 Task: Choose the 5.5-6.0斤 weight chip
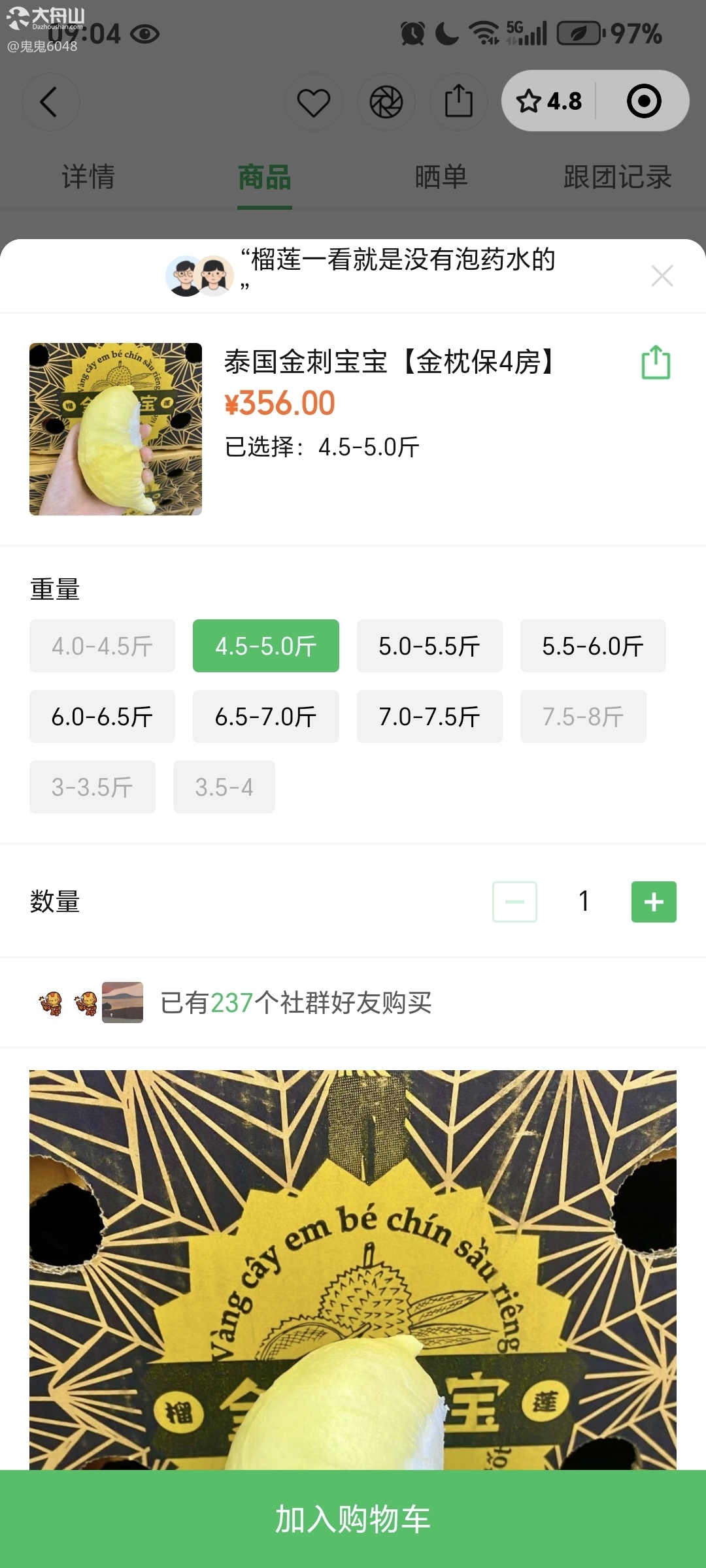point(593,646)
